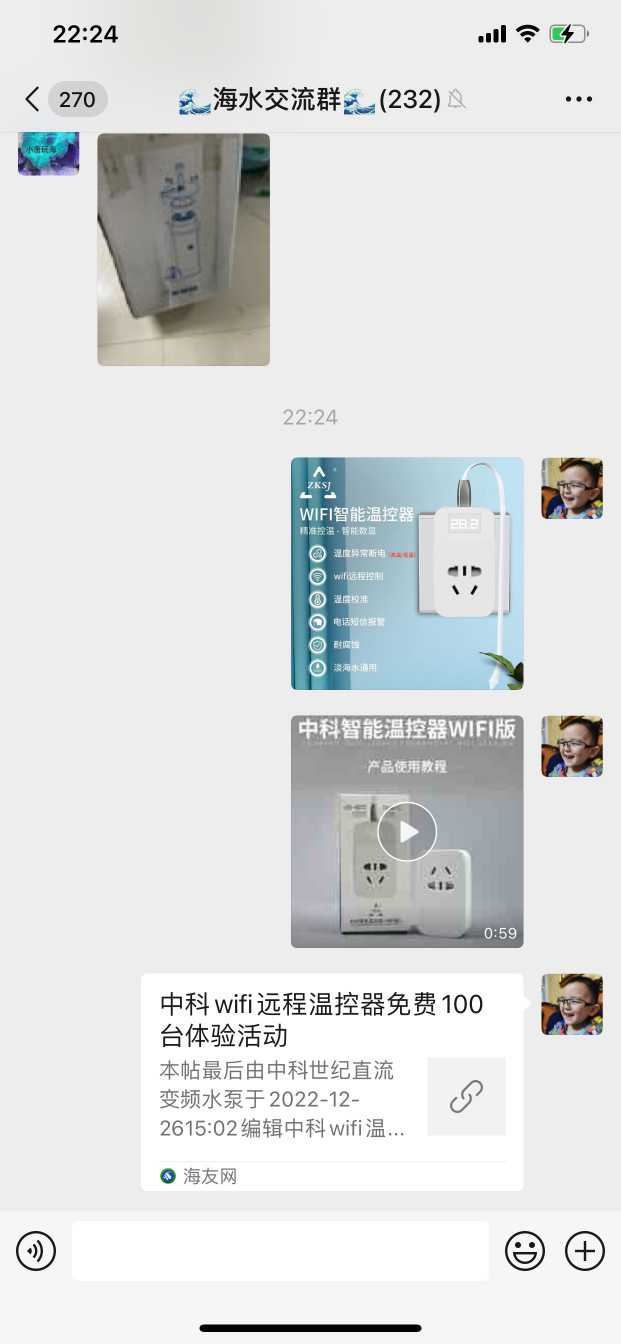Open the received product box photo
The width and height of the screenshot is (621, 1344).
183,249
